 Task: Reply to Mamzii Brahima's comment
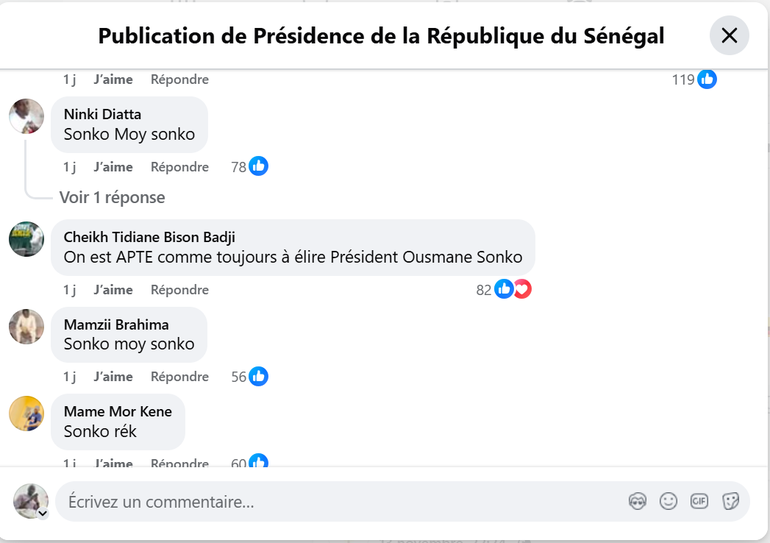[179, 377]
